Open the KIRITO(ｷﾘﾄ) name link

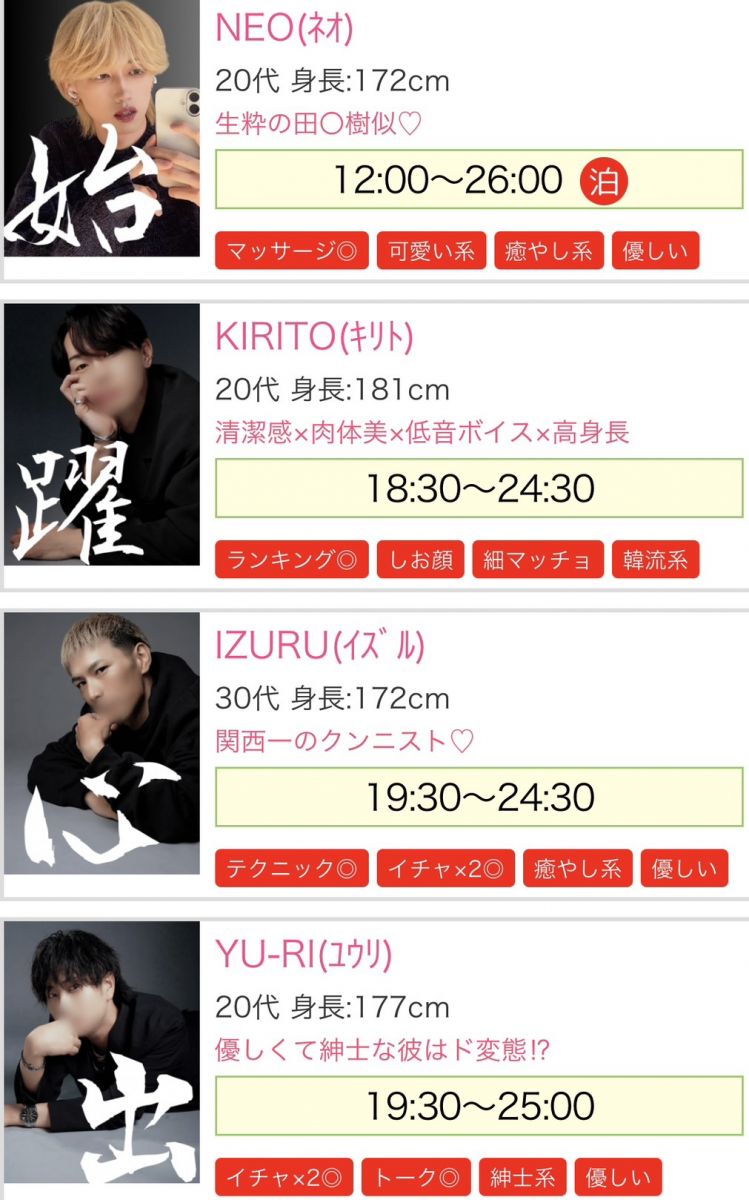(314, 337)
